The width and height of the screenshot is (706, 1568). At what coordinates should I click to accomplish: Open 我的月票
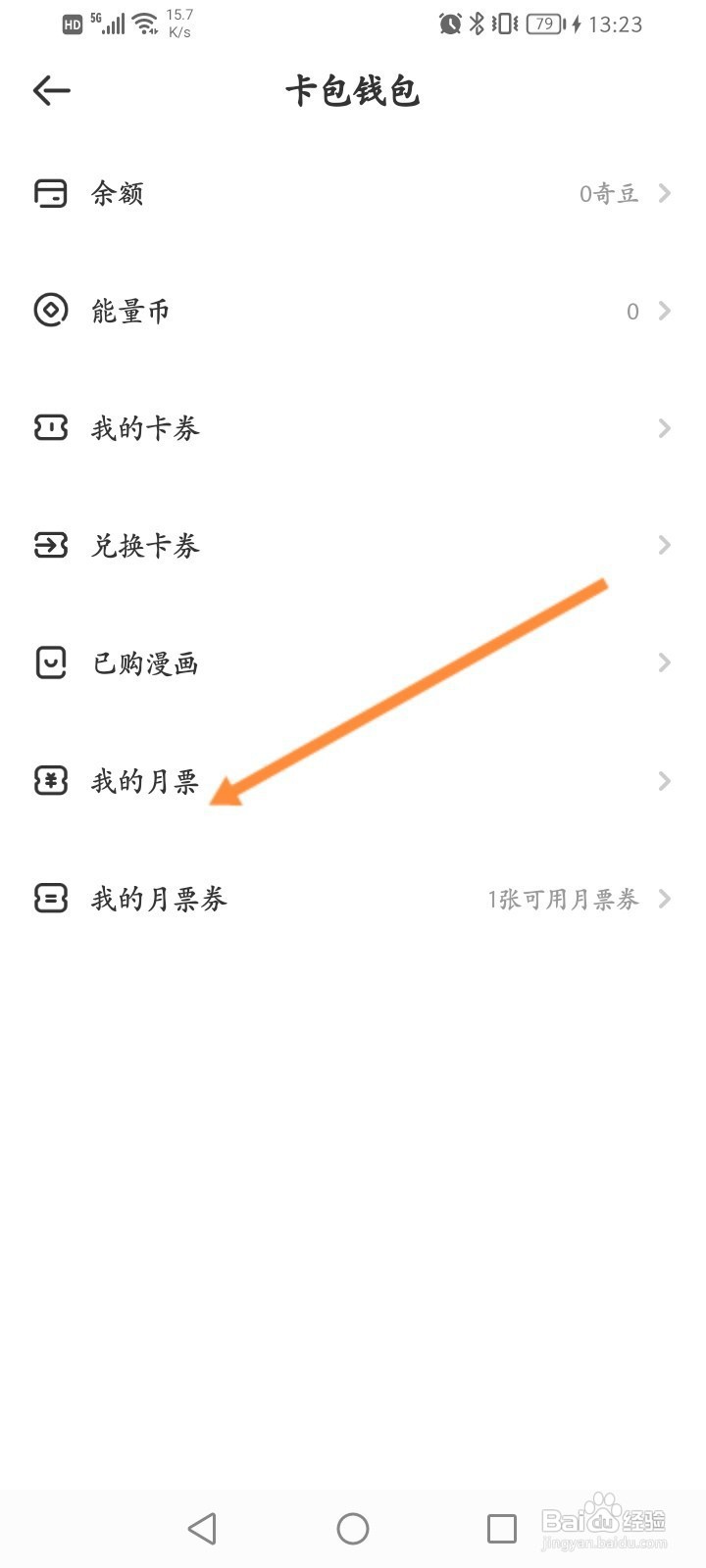point(353,781)
